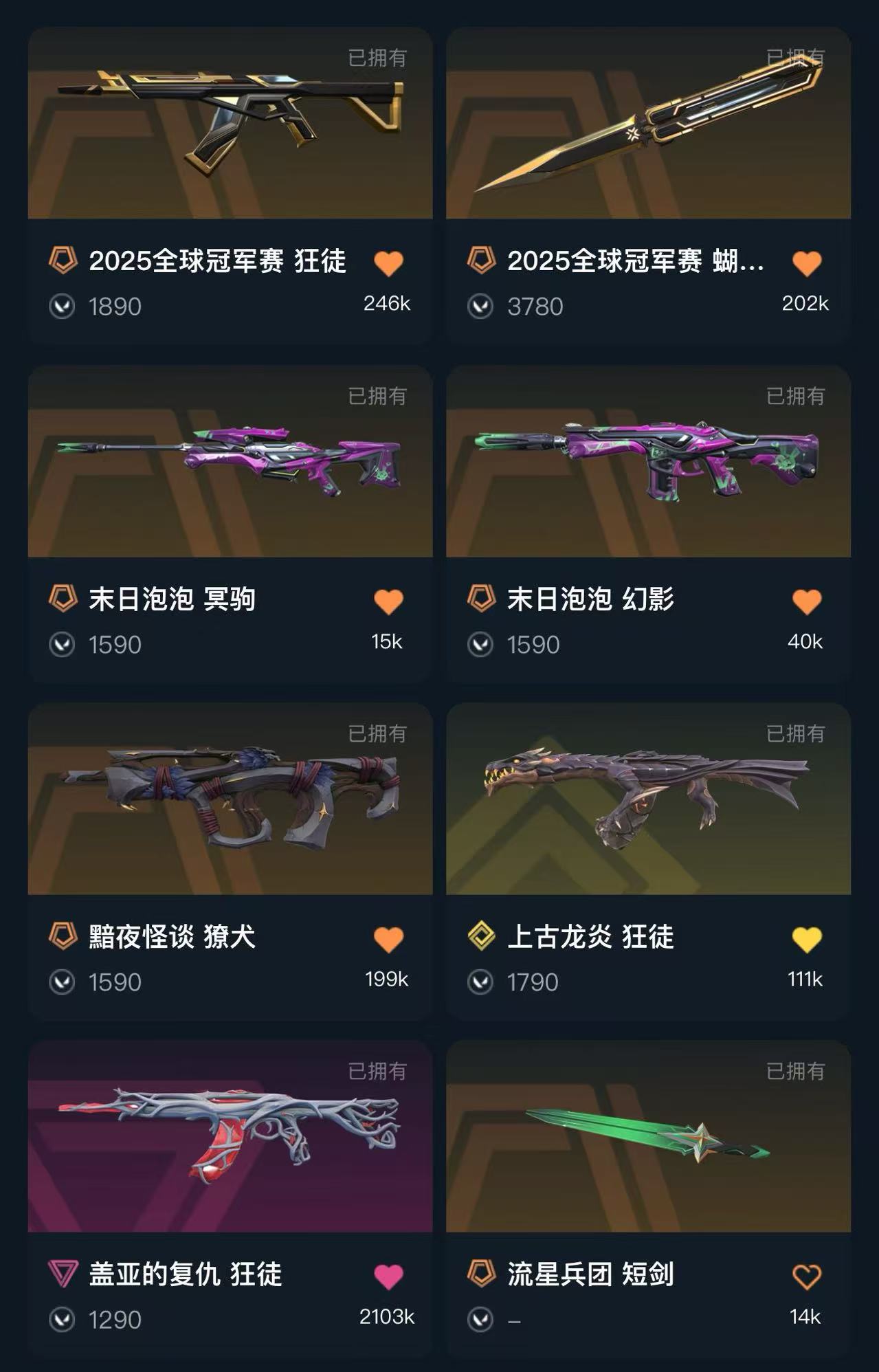The width and height of the screenshot is (879, 1372).
Task: View the 黯夜怪谈 獠犬 skin details
Action: [230, 861]
